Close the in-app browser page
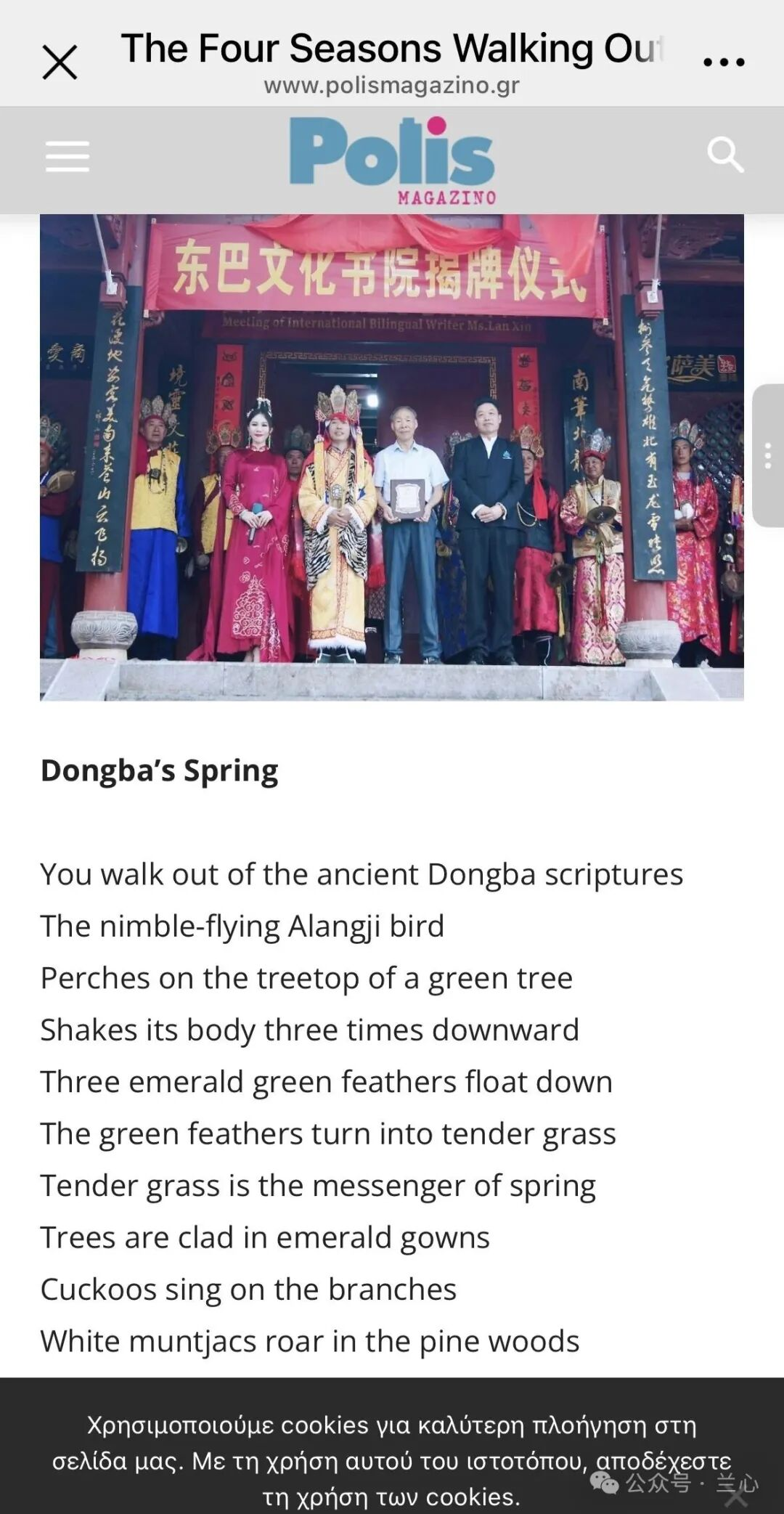Screen dimensions: 784x1514 [60, 62]
